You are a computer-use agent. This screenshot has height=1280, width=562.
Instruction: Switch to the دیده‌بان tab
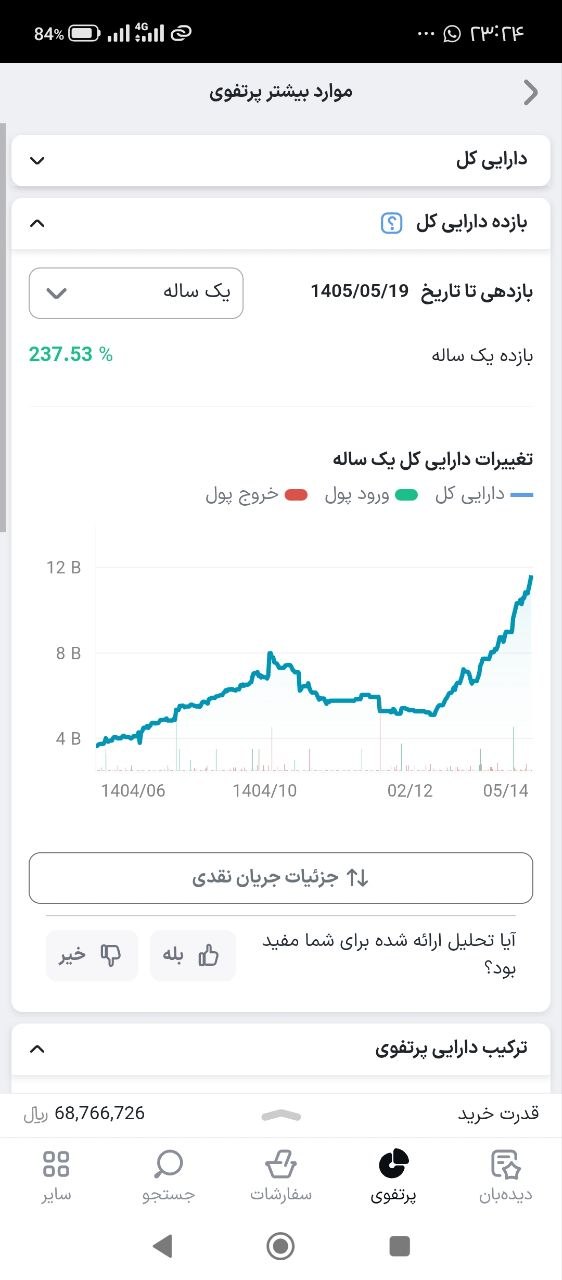(507, 1176)
